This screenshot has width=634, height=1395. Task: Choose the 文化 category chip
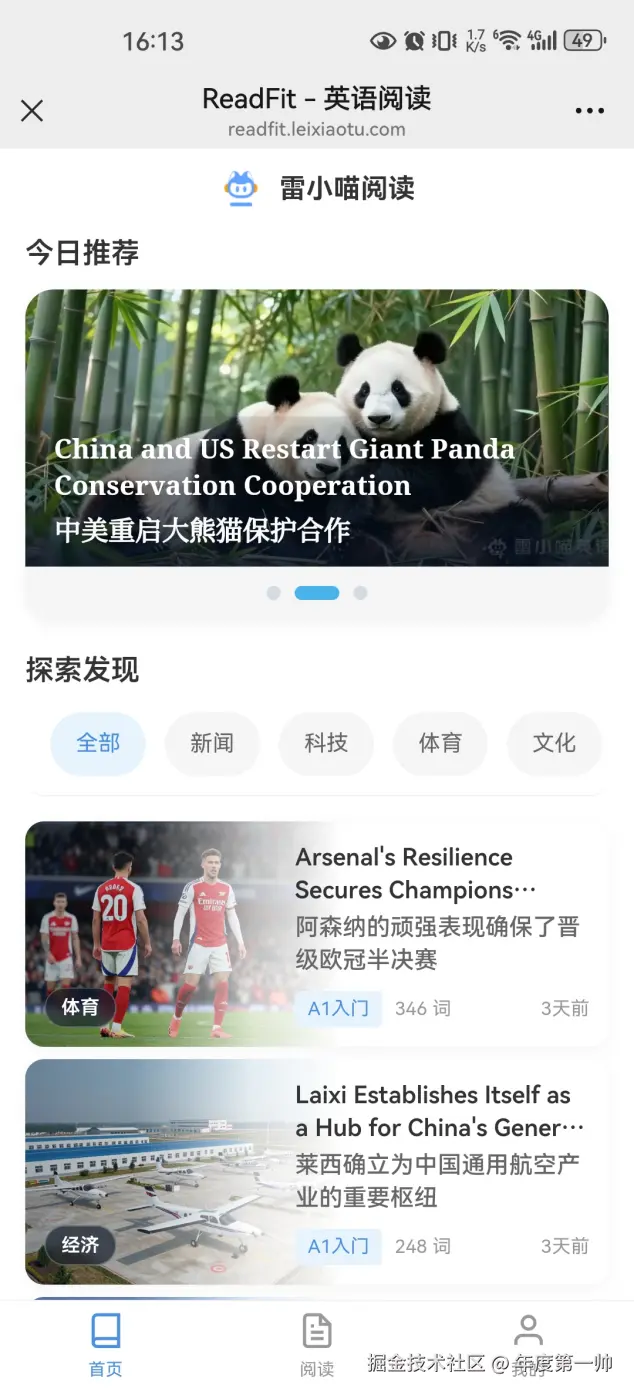(554, 743)
